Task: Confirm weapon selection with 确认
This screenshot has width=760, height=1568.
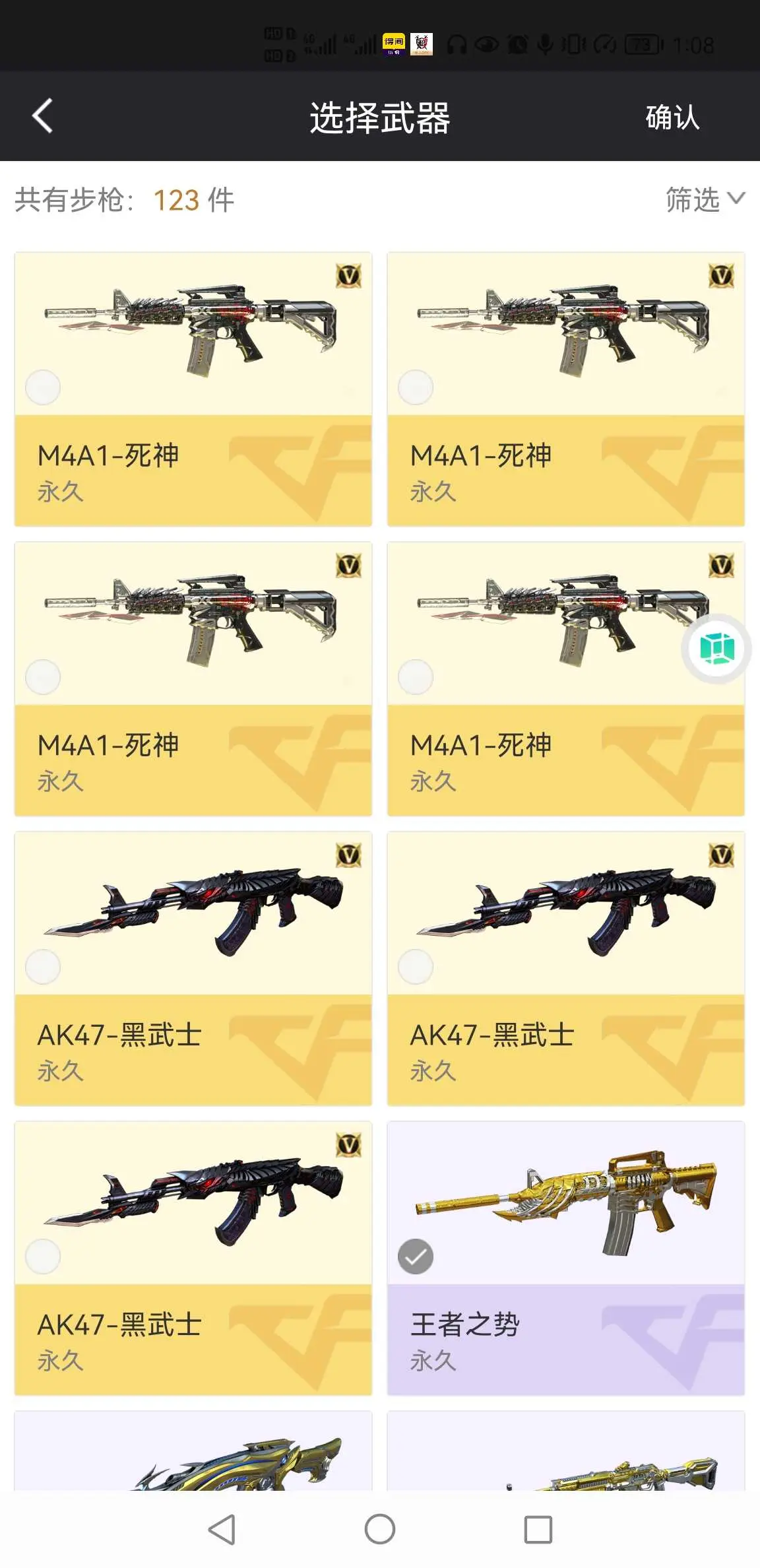Action: [672, 117]
